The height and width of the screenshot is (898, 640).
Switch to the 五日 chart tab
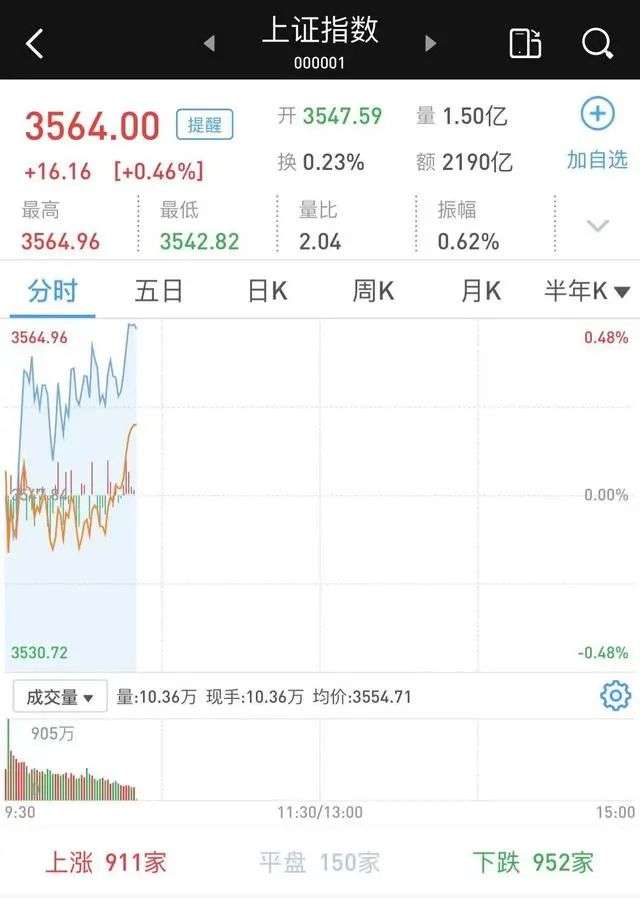click(159, 291)
